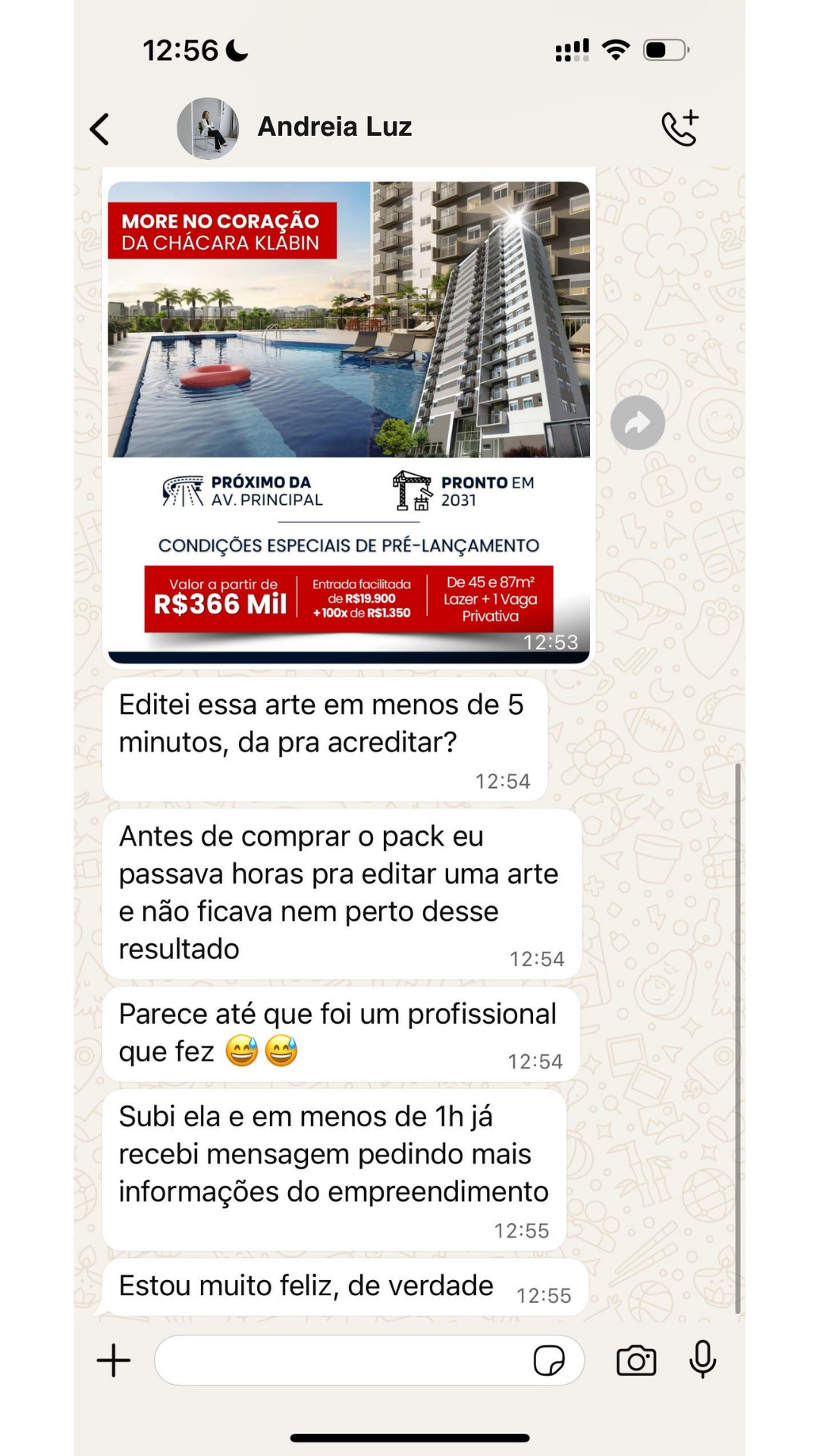This screenshot has height=1456, width=819.
Task: Record a voice message with the microphone
Action: tap(703, 1359)
